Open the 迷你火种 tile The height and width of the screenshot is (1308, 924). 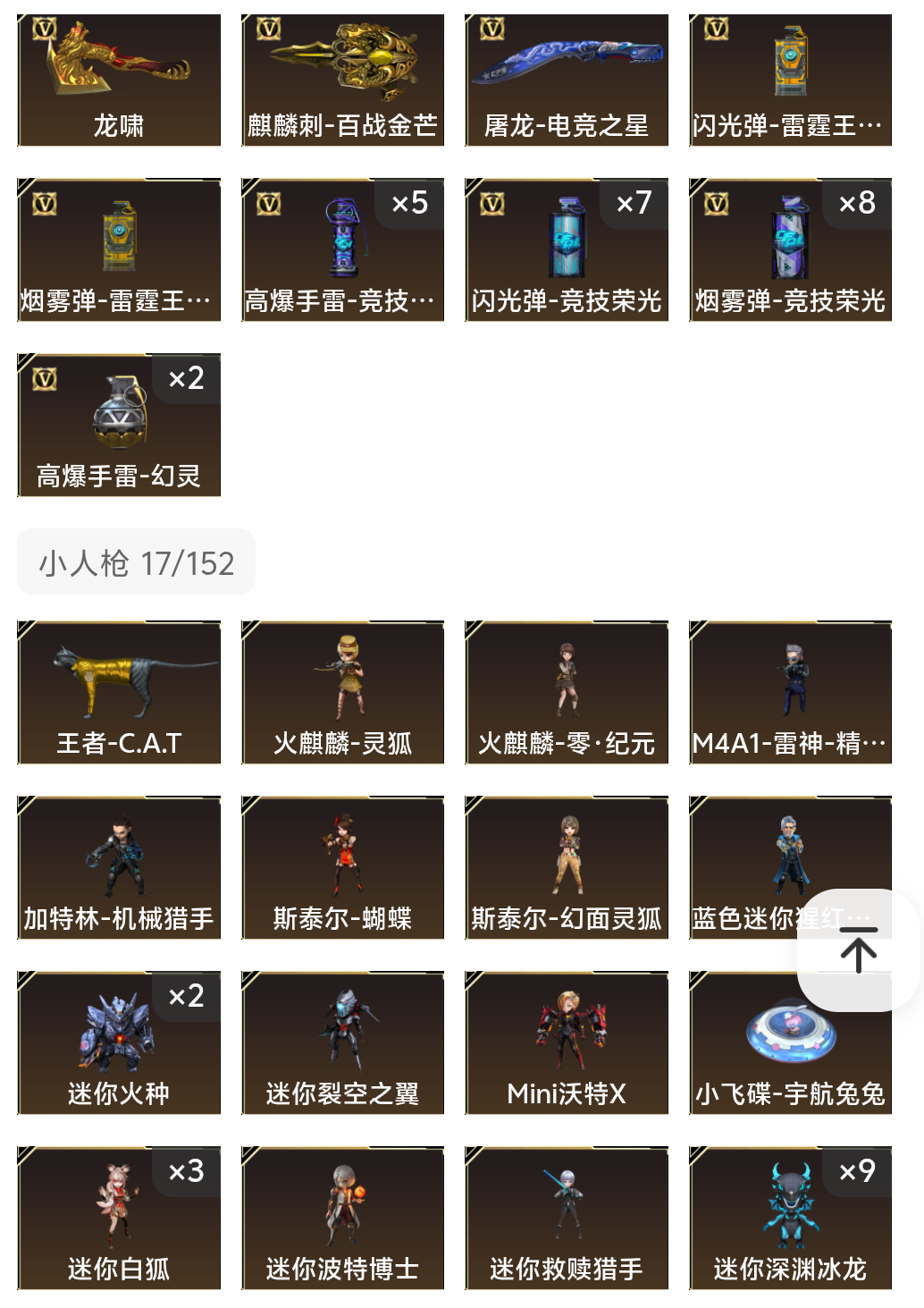coord(119,1043)
